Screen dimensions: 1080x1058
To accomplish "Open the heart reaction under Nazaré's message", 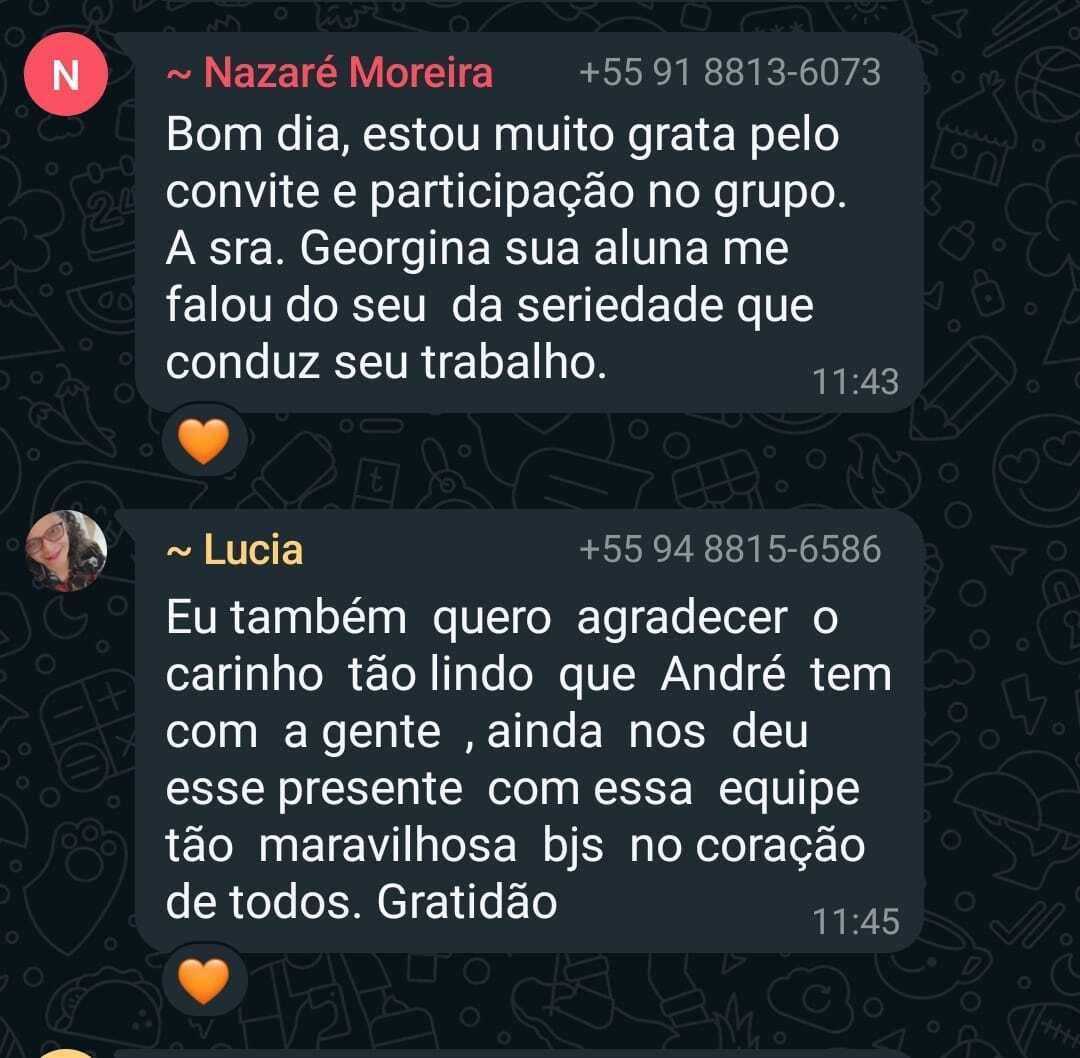I will [203, 441].
